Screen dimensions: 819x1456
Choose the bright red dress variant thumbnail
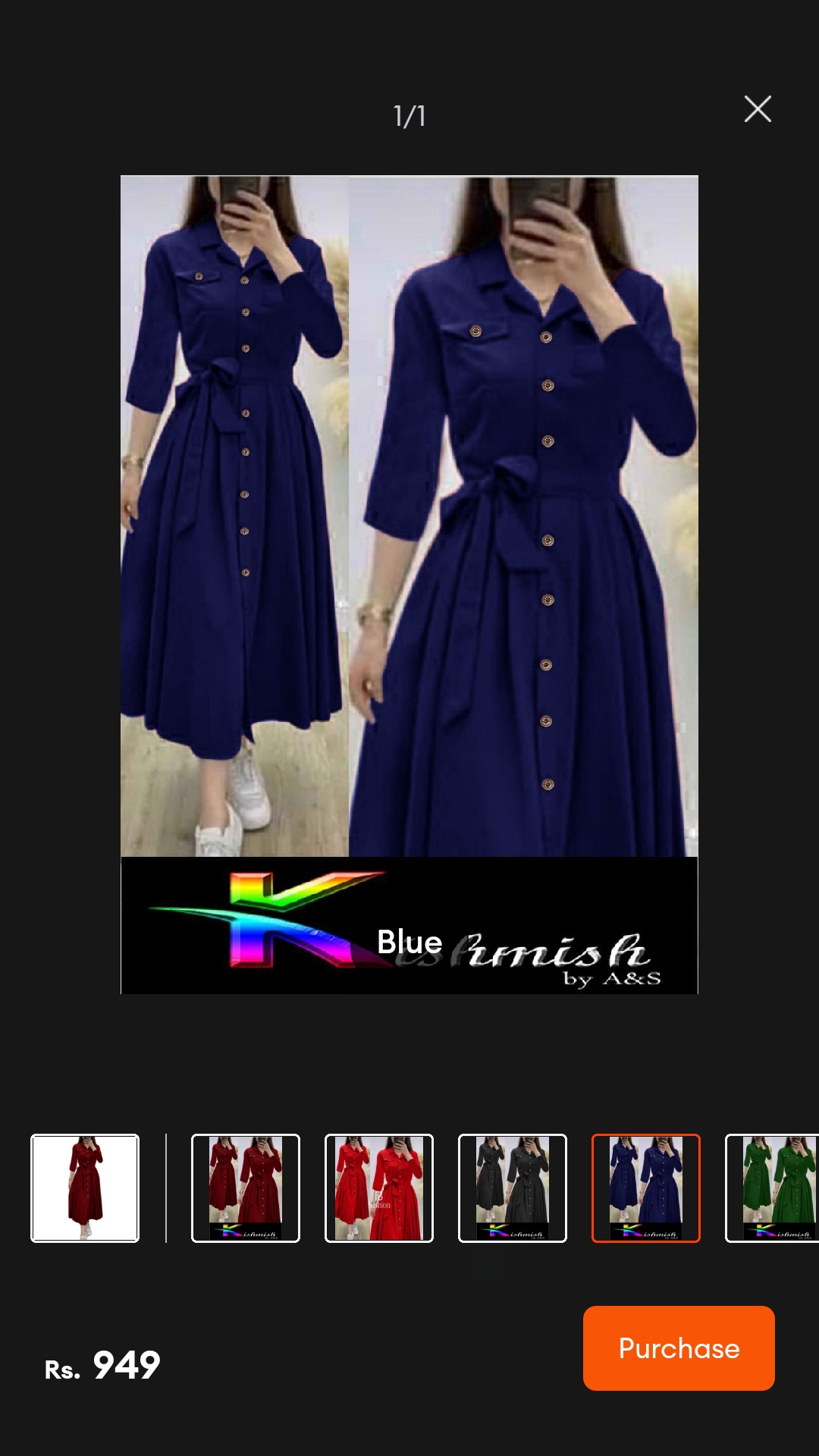[379, 1188]
